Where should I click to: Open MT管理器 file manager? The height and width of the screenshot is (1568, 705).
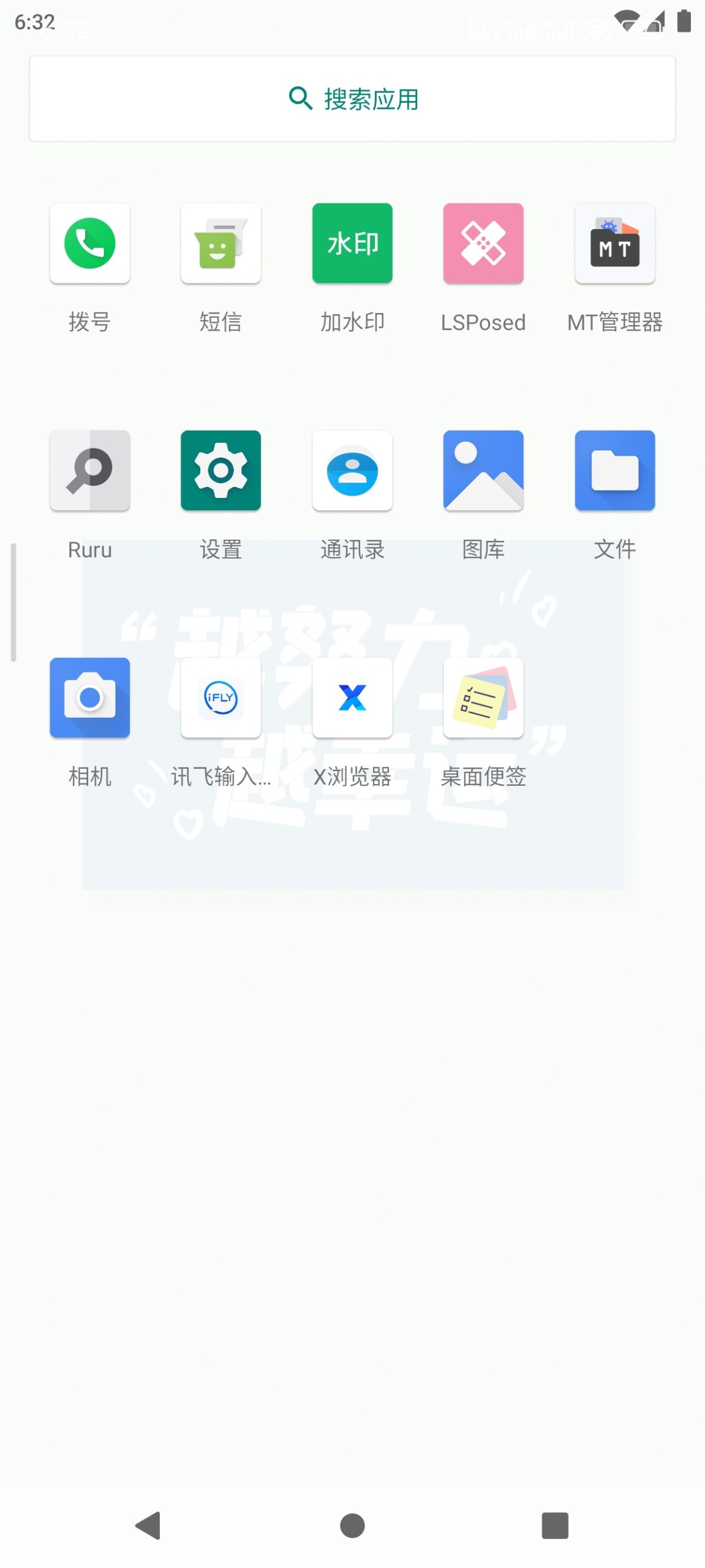[x=615, y=243]
